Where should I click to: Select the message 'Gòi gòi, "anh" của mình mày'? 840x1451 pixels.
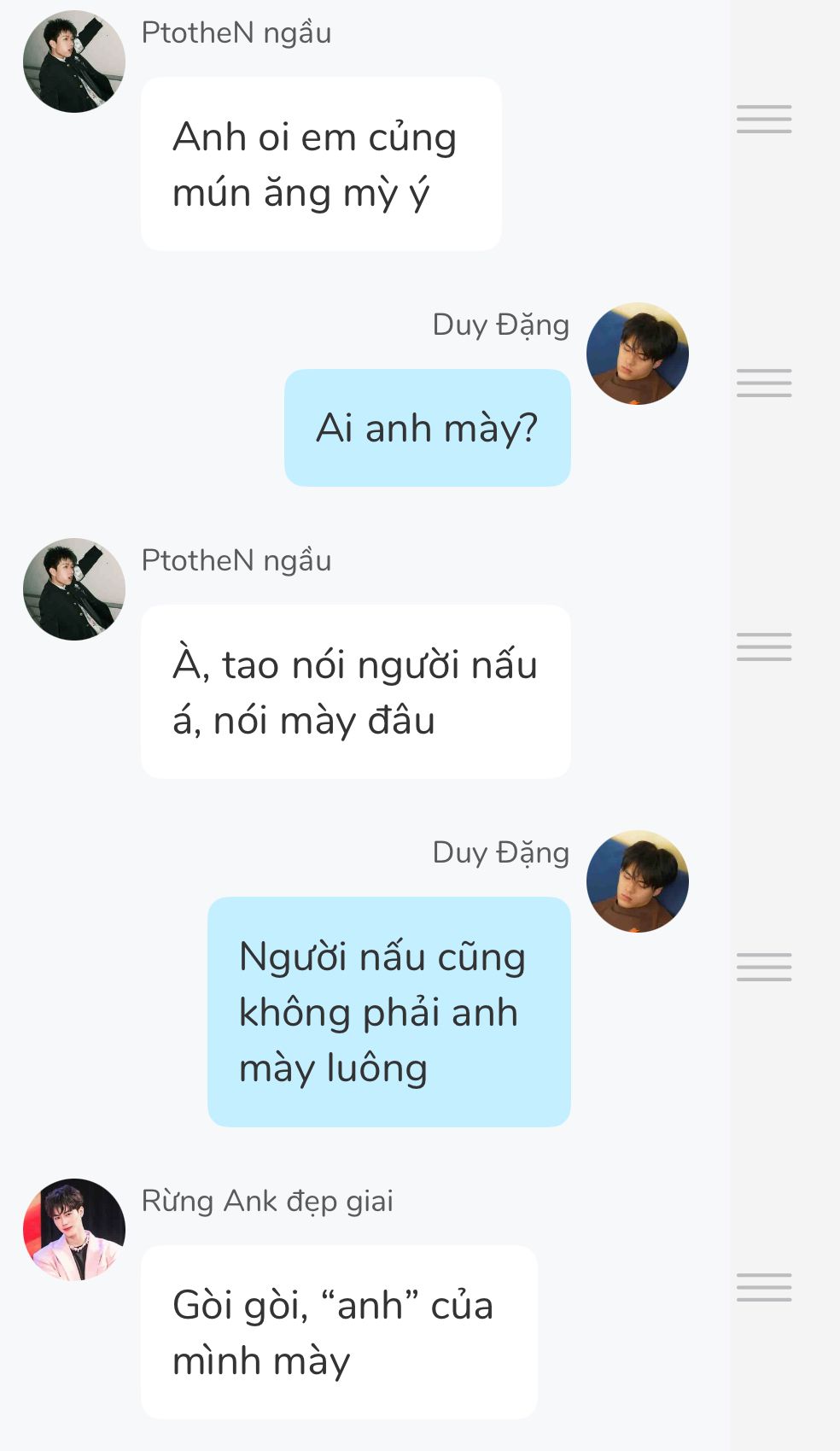click(338, 1332)
